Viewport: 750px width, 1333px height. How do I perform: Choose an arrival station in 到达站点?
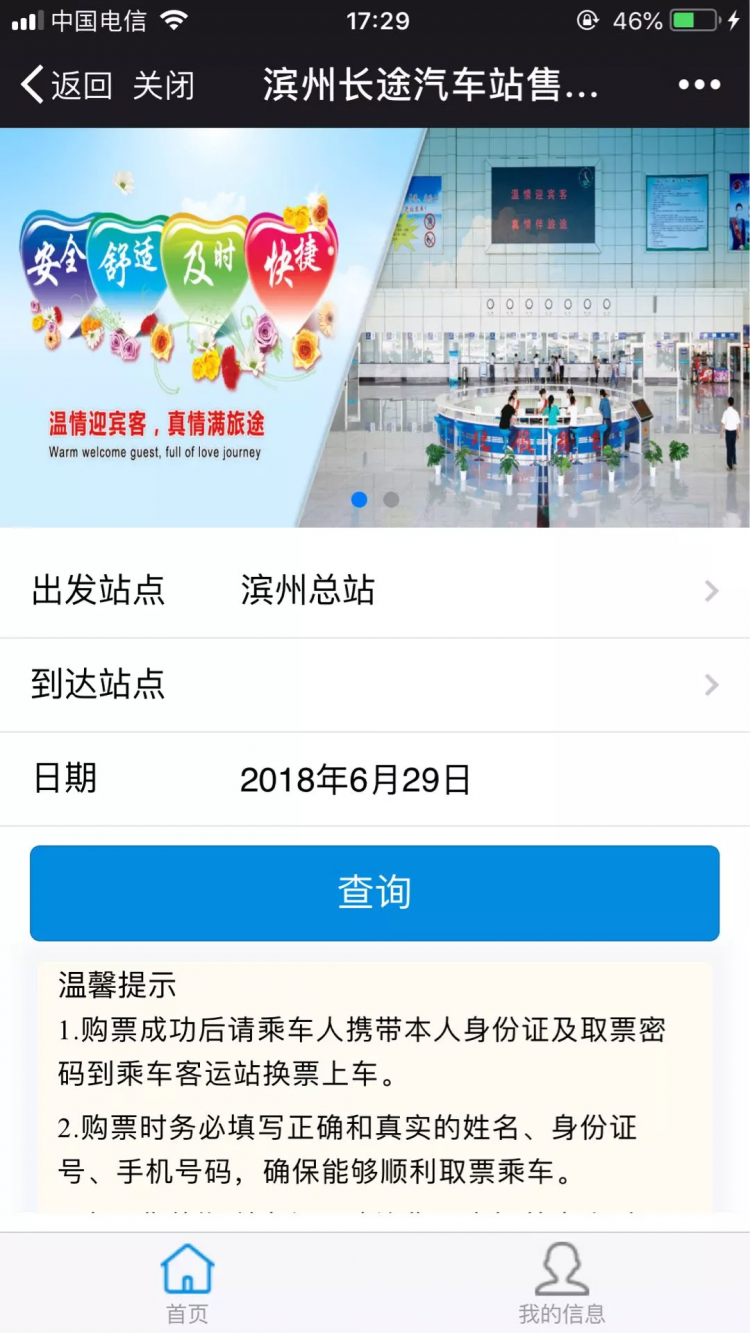[375, 685]
